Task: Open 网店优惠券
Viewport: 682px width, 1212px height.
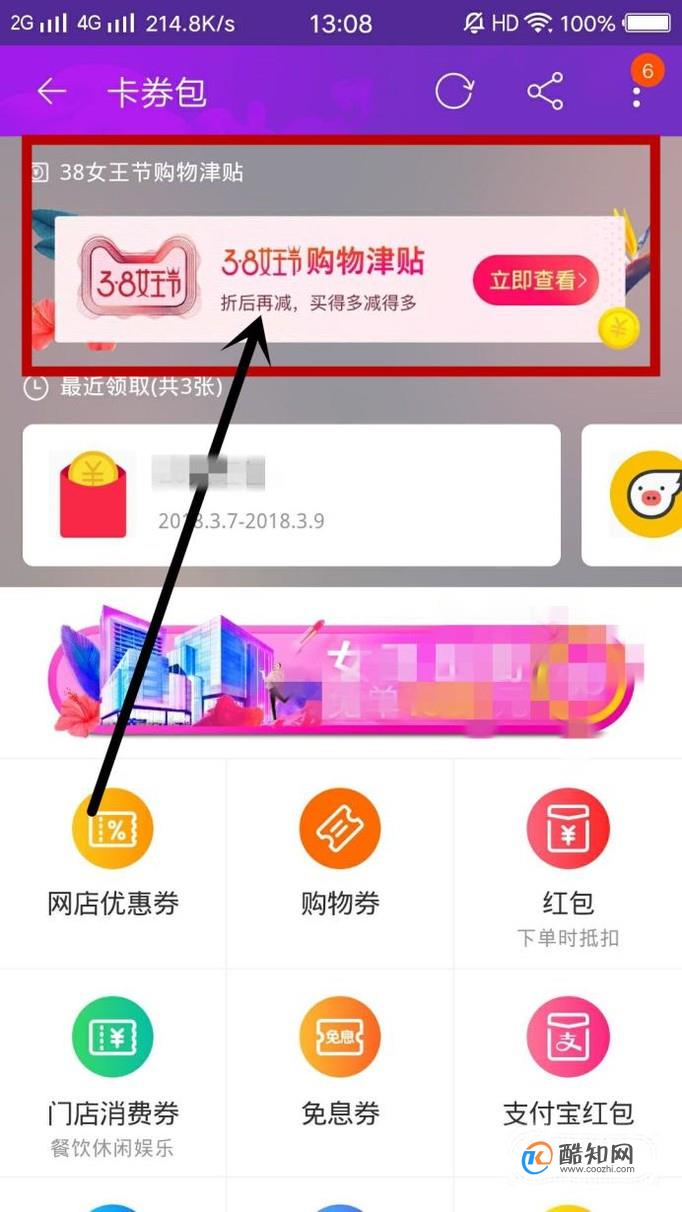Action: point(113,850)
